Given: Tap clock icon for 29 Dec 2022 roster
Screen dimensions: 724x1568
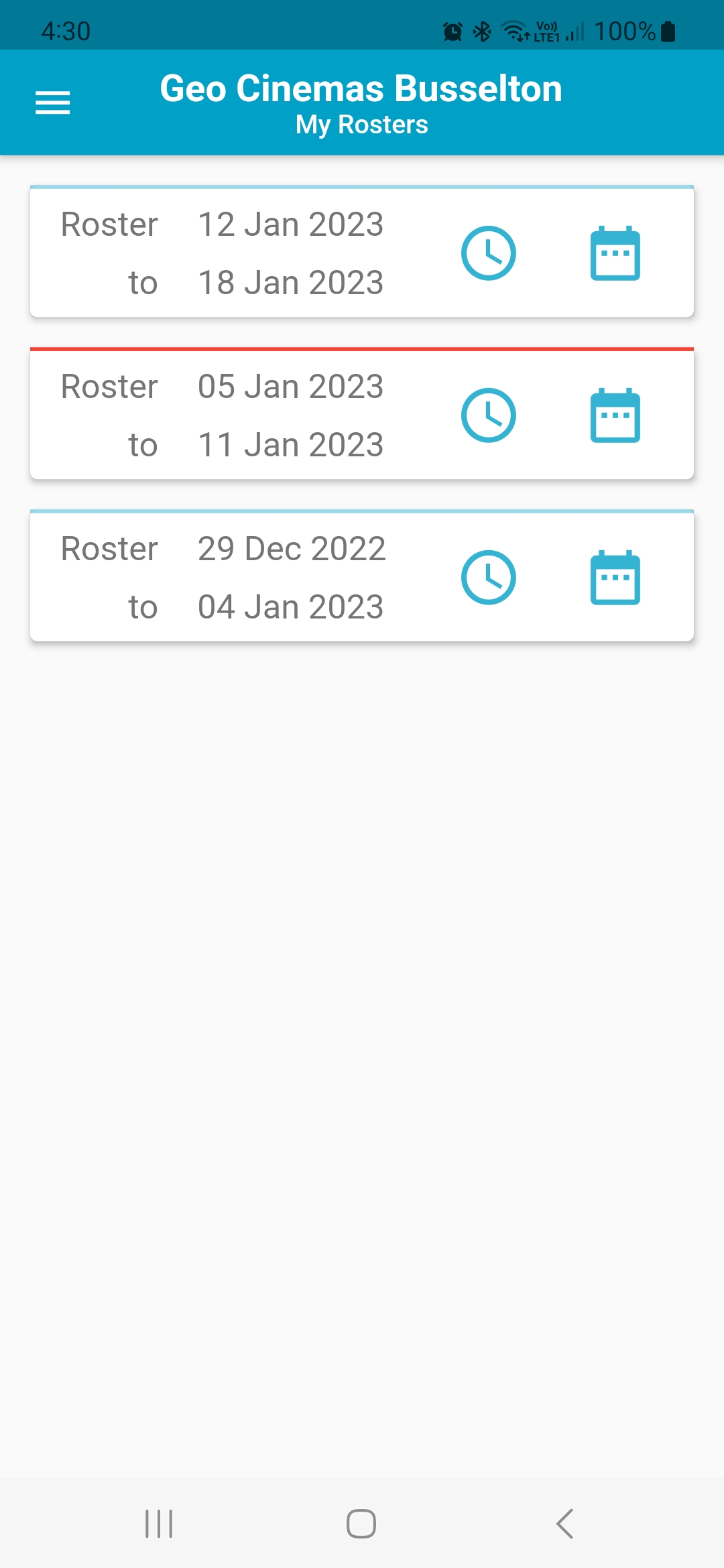Looking at the screenshot, I should (488, 578).
